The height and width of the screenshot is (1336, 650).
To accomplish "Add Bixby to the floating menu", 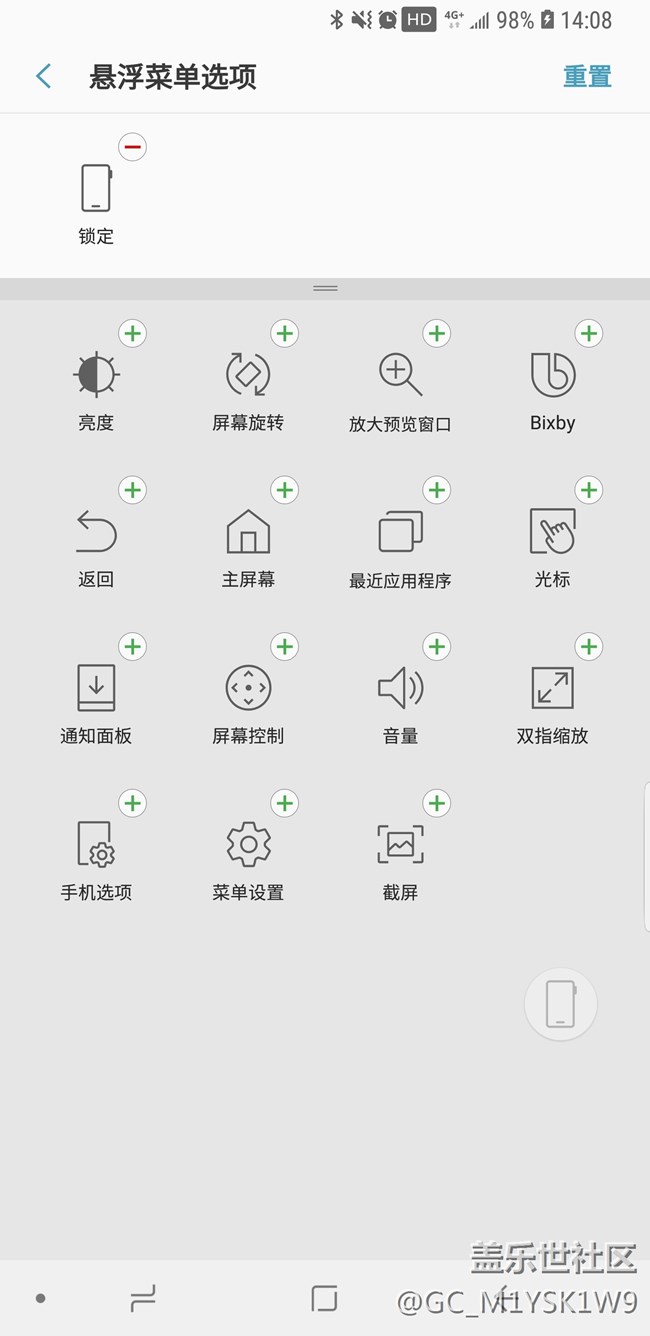I will tap(589, 334).
